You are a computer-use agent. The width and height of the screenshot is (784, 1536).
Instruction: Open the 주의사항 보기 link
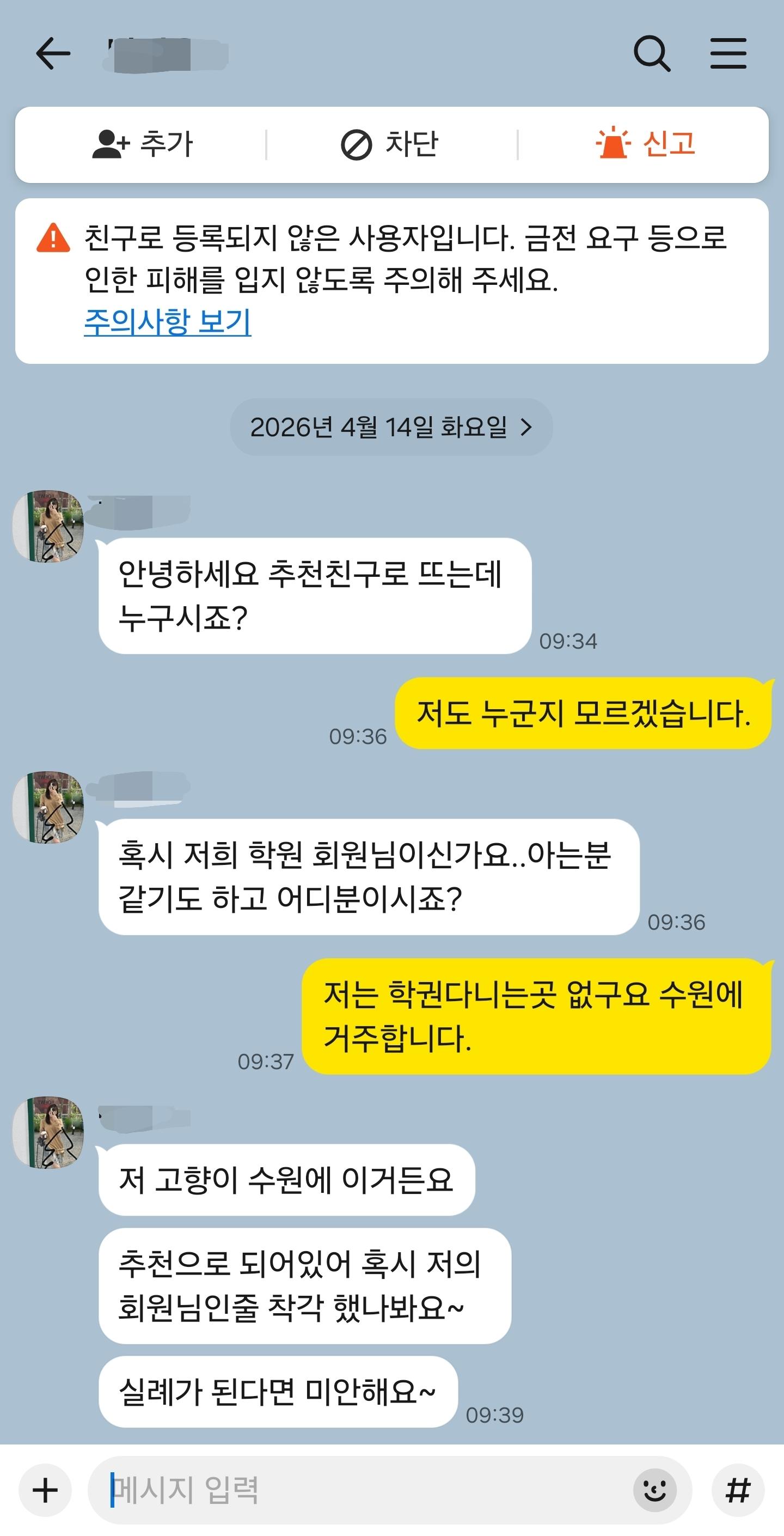point(168,321)
